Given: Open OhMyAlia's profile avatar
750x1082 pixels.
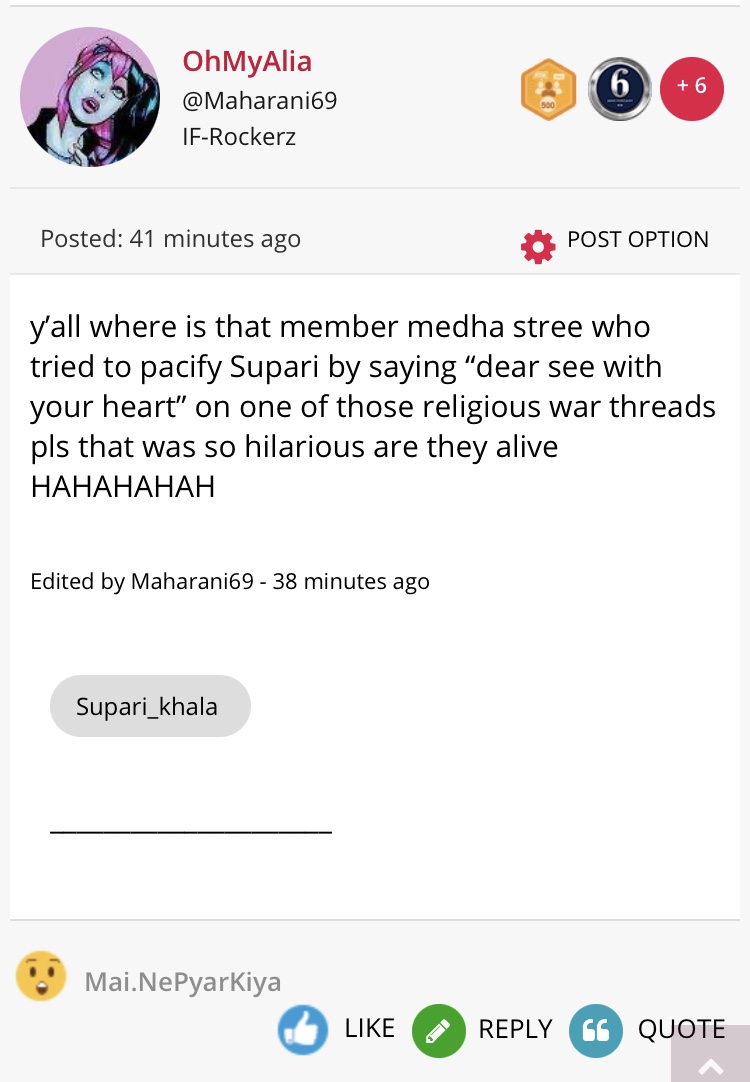Looking at the screenshot, I should point(90,97).
